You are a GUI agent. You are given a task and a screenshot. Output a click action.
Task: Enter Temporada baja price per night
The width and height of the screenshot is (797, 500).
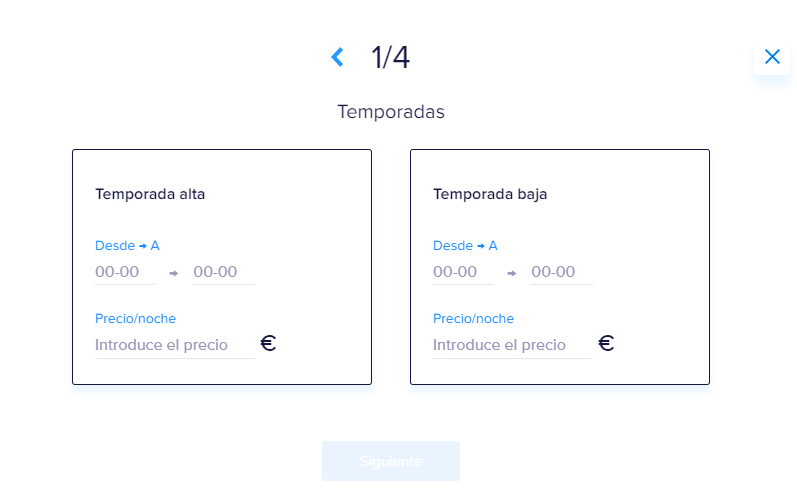coord(512,345)
